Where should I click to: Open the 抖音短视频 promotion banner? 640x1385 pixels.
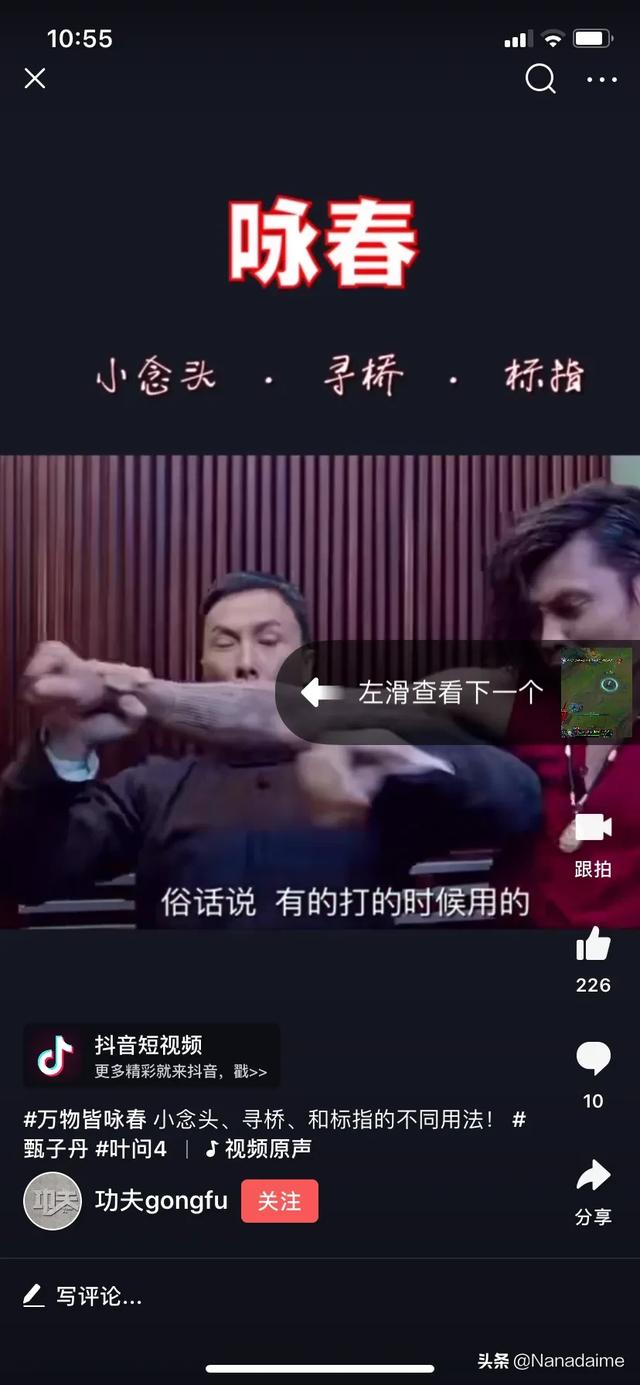click(x=152, y=1056)
